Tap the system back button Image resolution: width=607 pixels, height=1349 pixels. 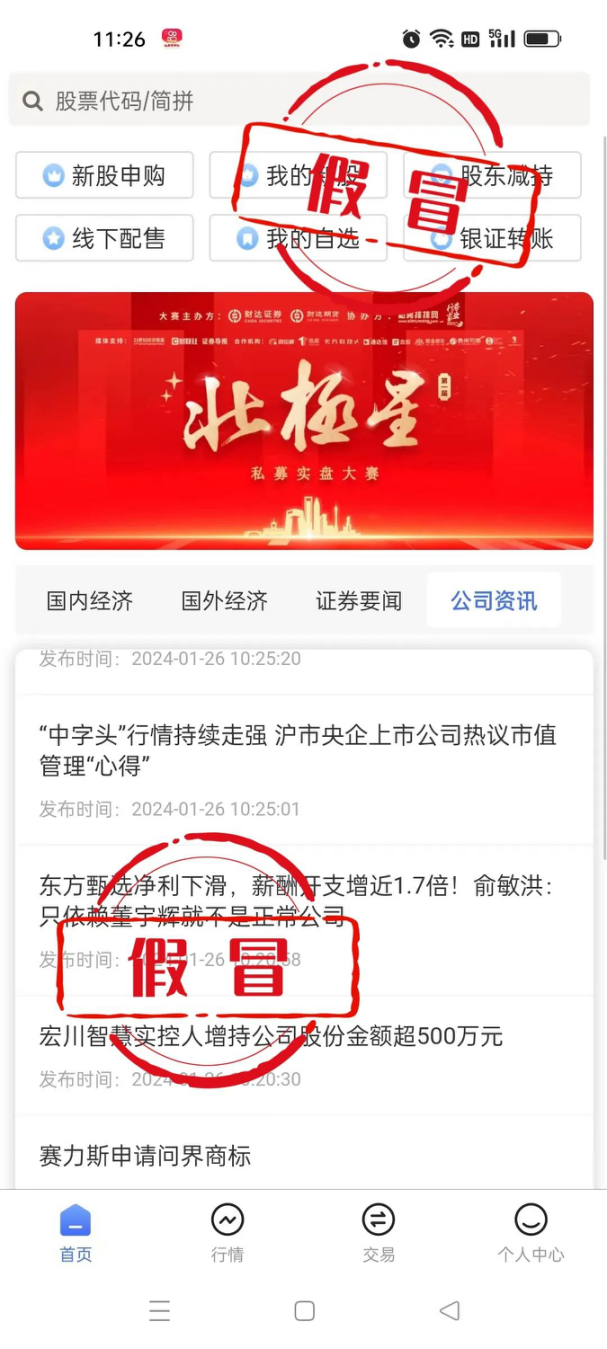point(450,1310)
